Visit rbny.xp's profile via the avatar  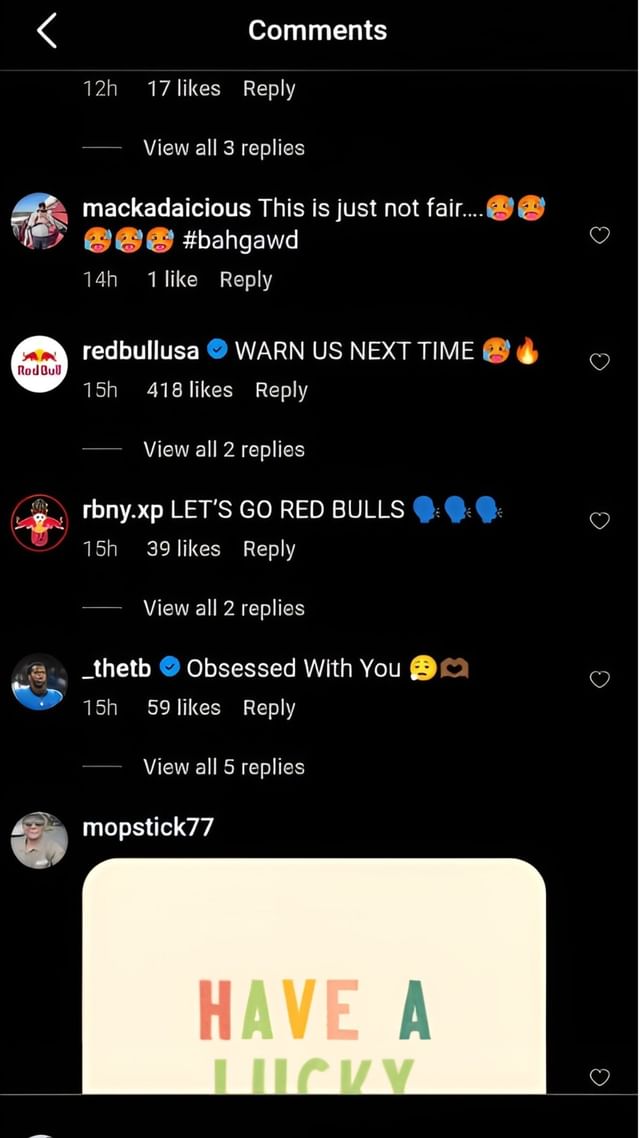tap(39, 522)
